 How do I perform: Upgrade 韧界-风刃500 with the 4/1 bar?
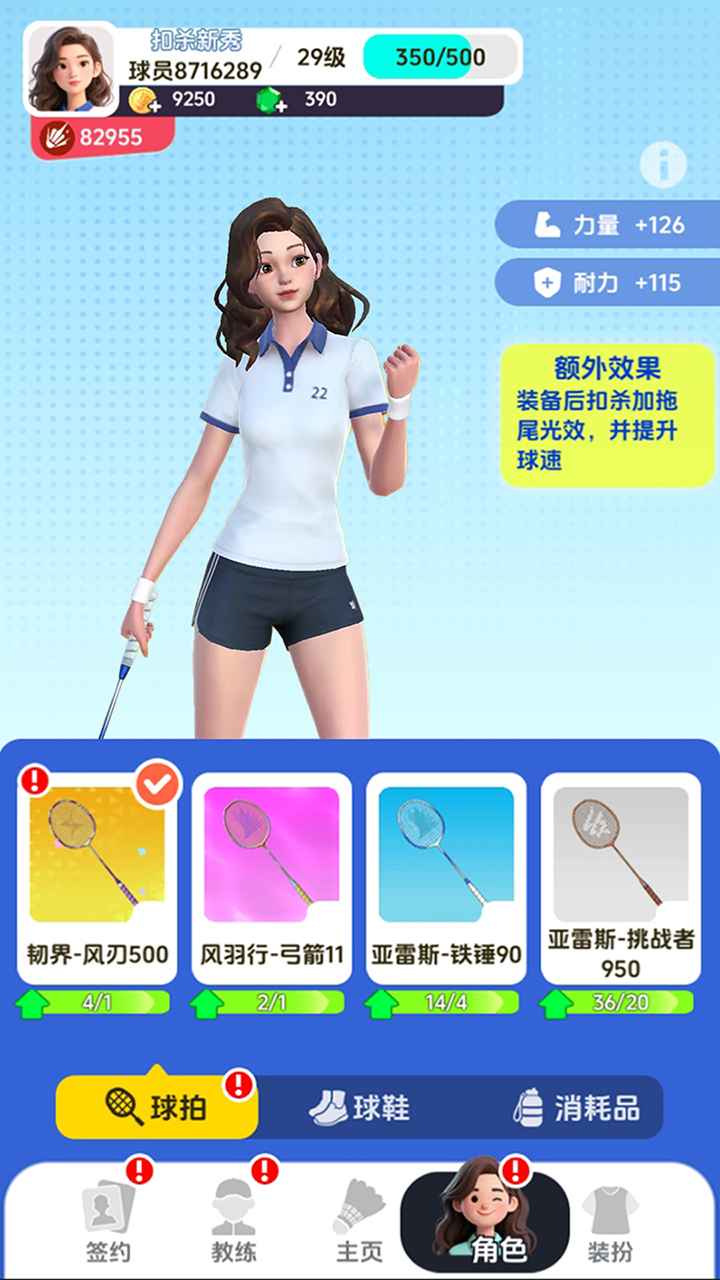[97, 1003]
